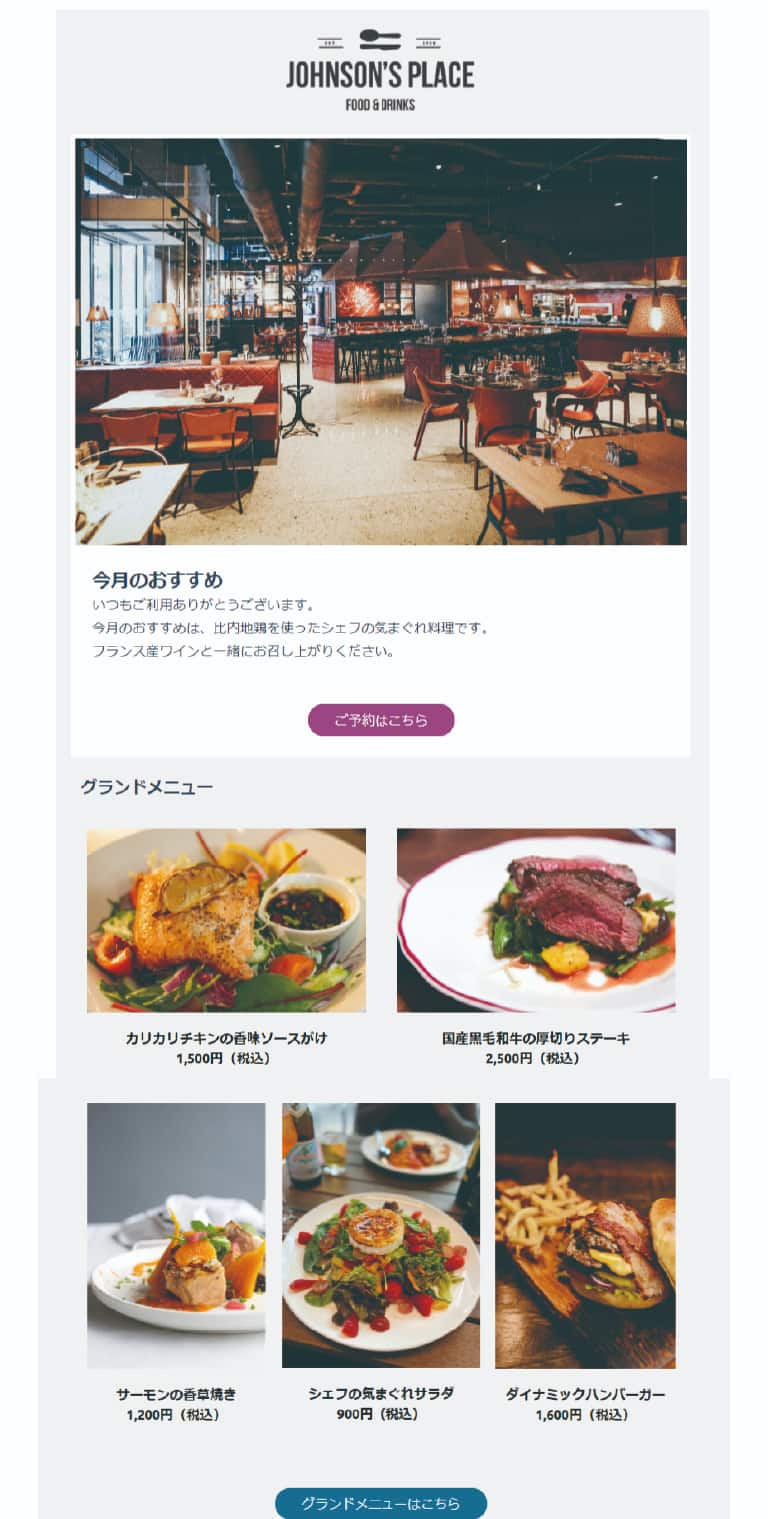Viewport: 768px width, 1519px height.
Task: View the ダイナミックハンバーガー dish photo
Action: [x=585, y=1235]
